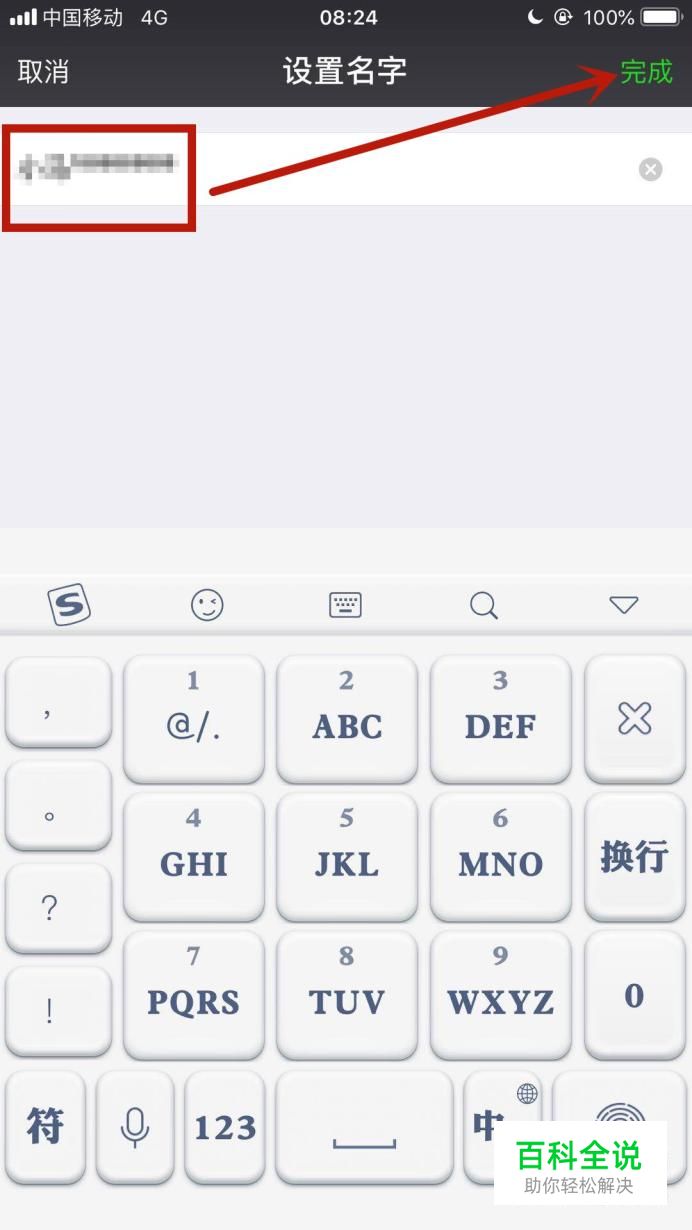Viewport: 692px width, 1230px height.
Task: Insert a question mark
Action: [49, 908]
